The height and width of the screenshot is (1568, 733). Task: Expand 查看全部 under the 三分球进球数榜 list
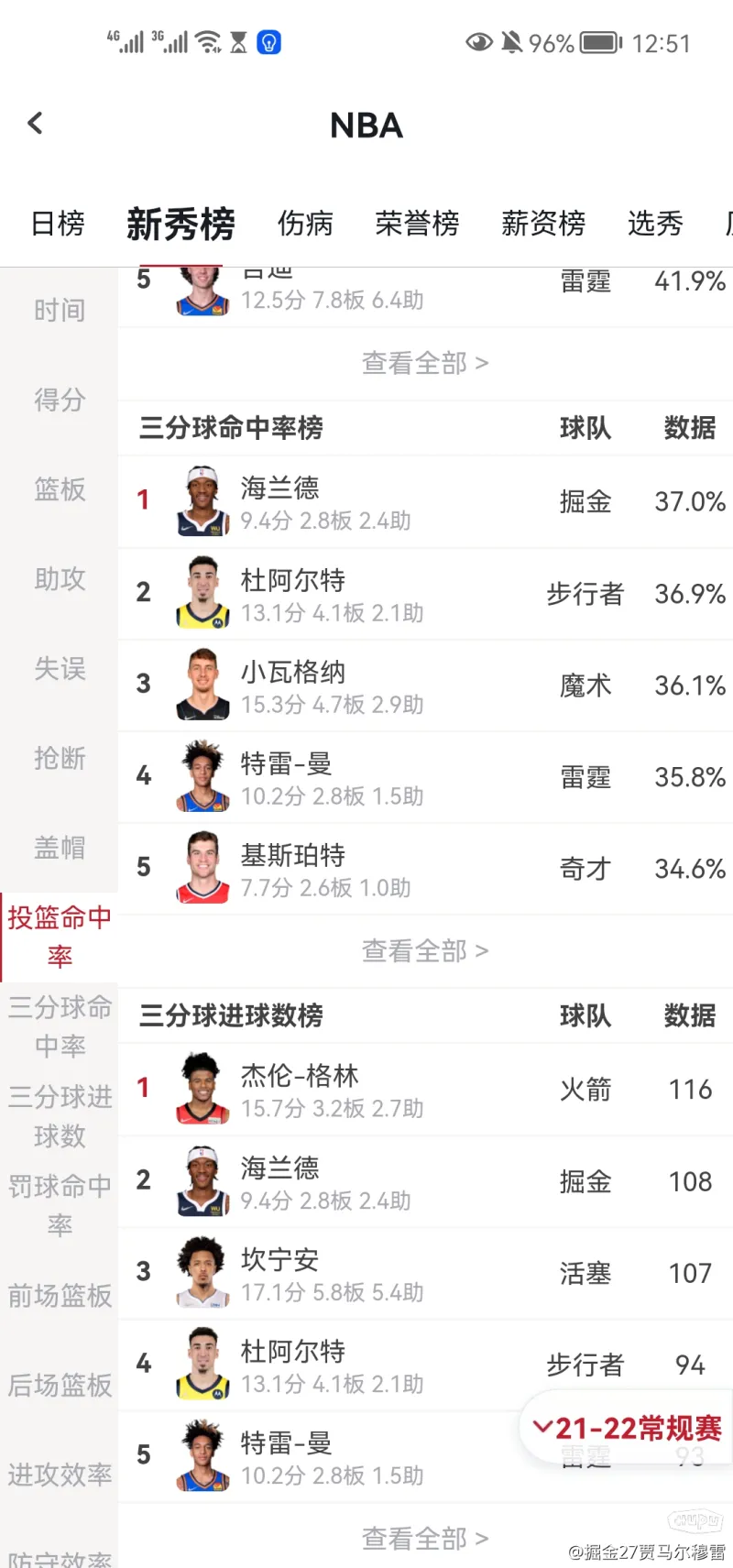[425, 1539]
